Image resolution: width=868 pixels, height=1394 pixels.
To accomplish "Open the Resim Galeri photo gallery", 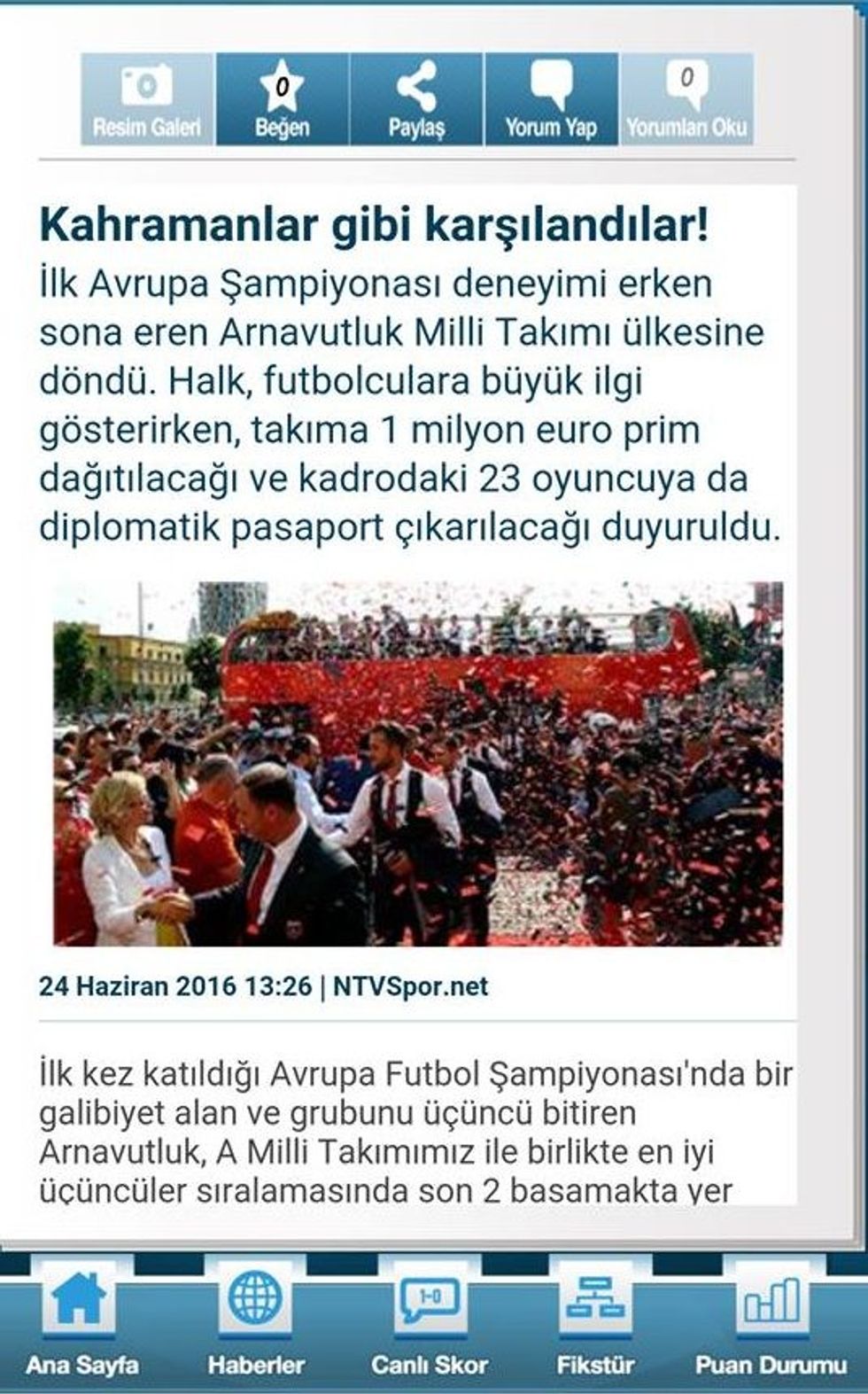I will [x=147, y=99].
